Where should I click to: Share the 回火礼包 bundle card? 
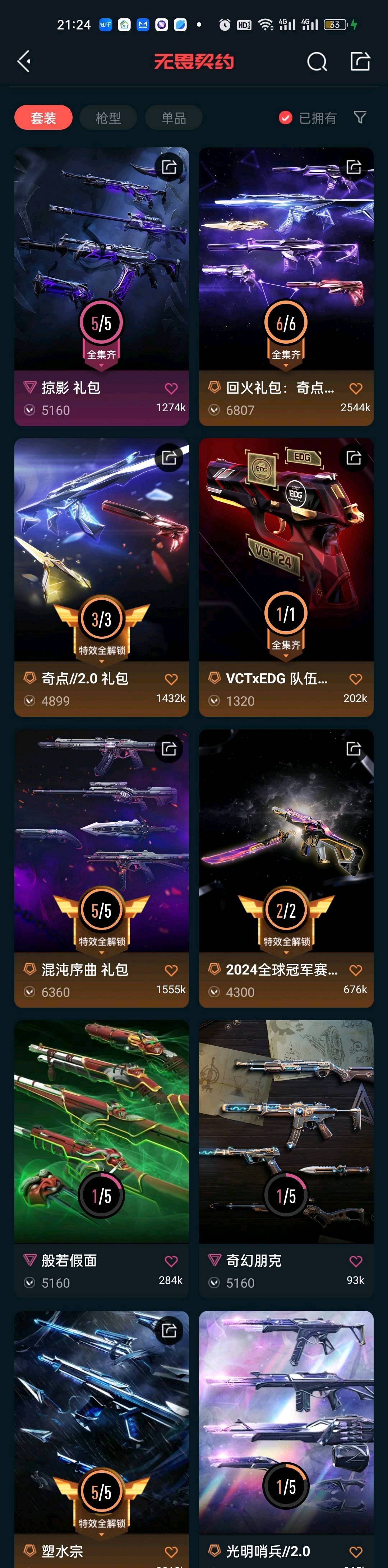pos(354,167)
